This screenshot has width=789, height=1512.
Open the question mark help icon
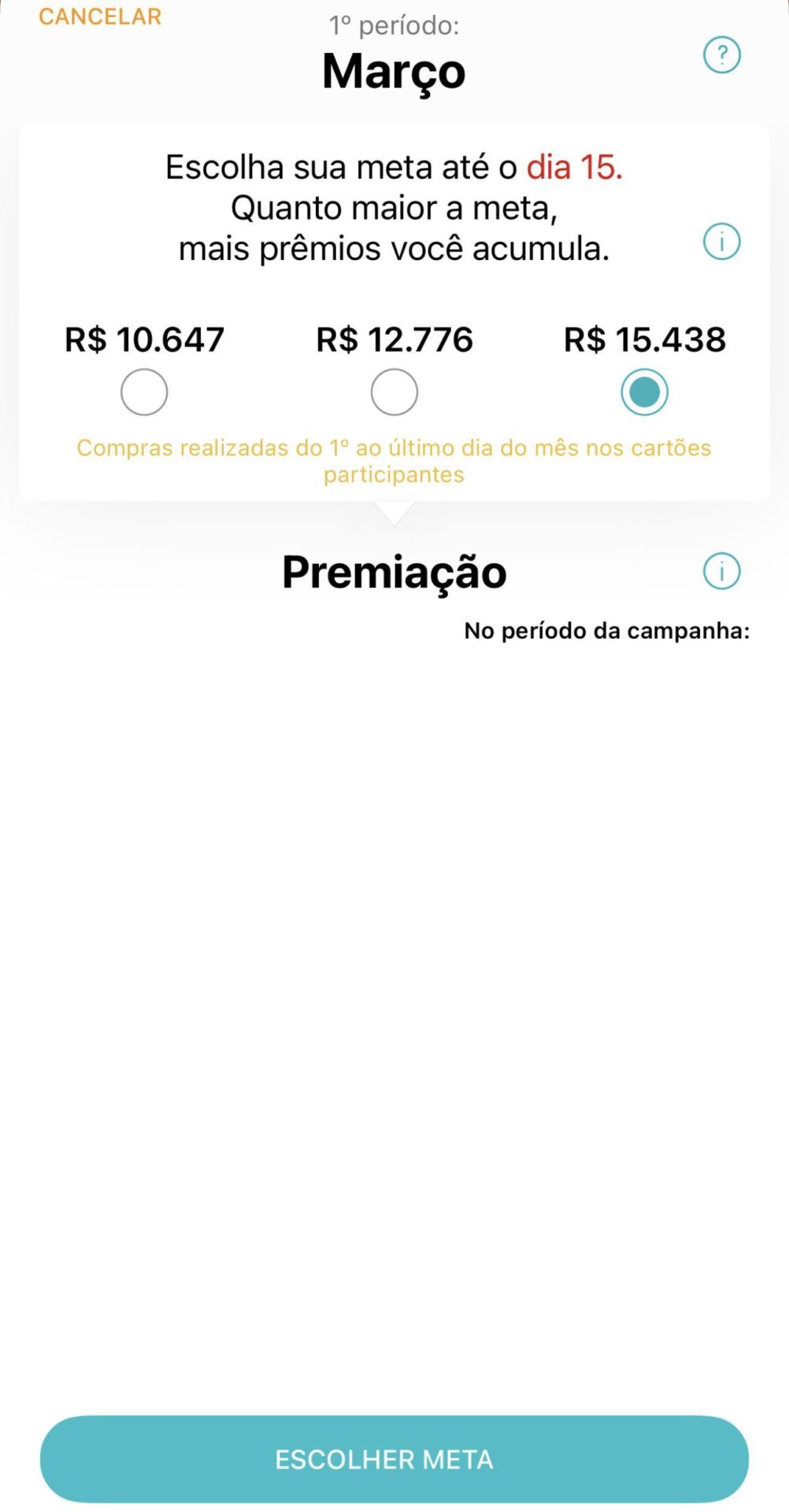click(x=721, y=55)
